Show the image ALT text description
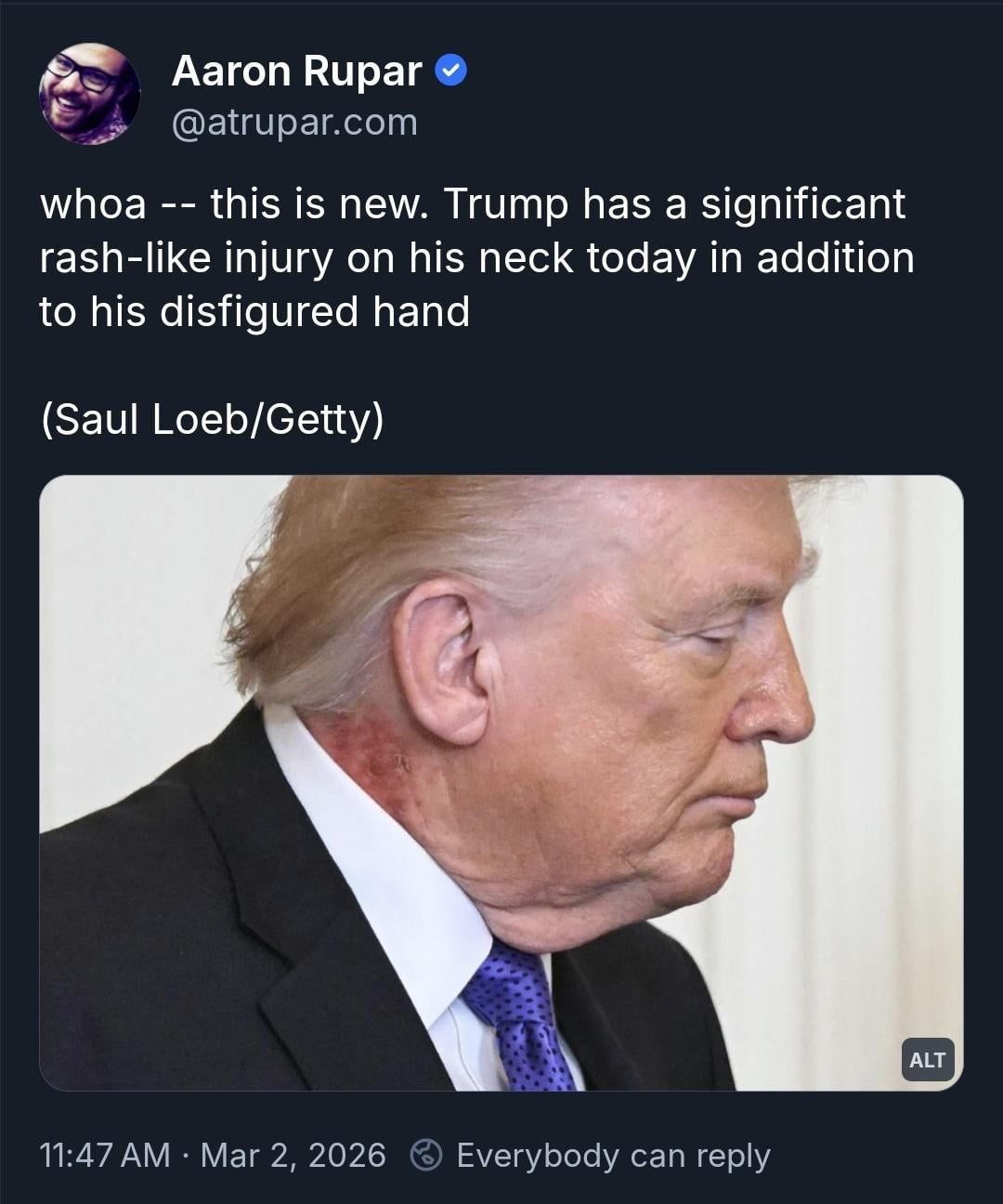1003x1204 pixels. (x=927, y=1059)
